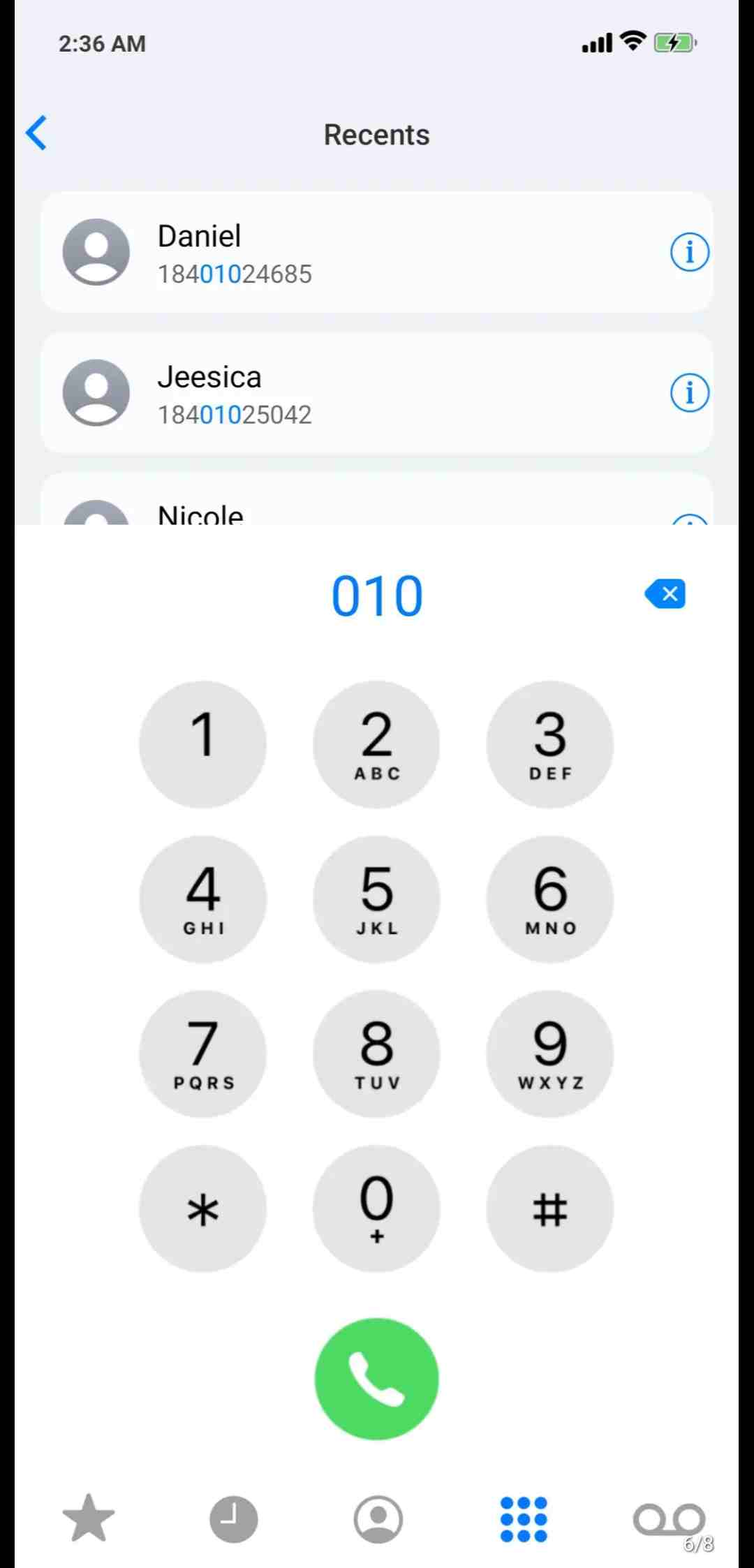Tap the 5 JKL key
This screenshot has width=754, height=1568.
click(x=376, y=899)
